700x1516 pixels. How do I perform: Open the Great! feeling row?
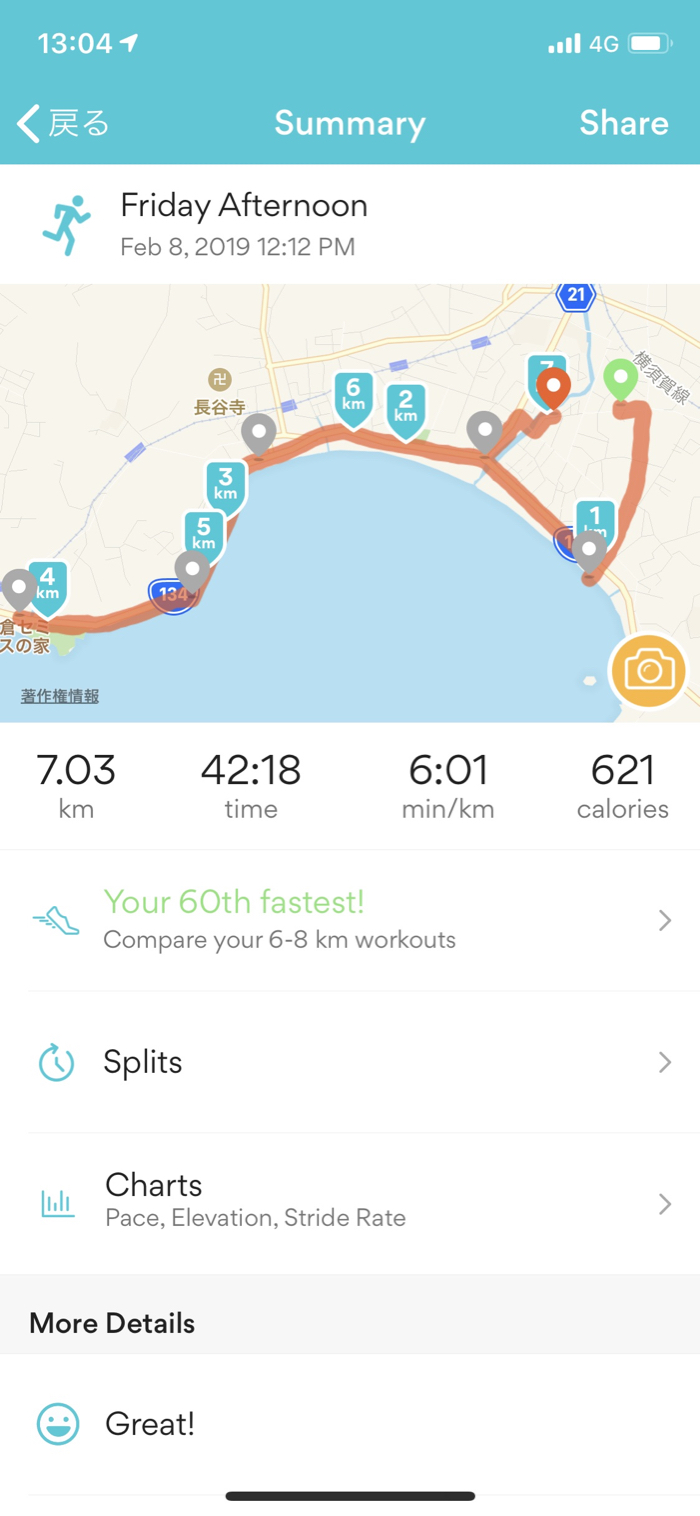pos(350,1424)
